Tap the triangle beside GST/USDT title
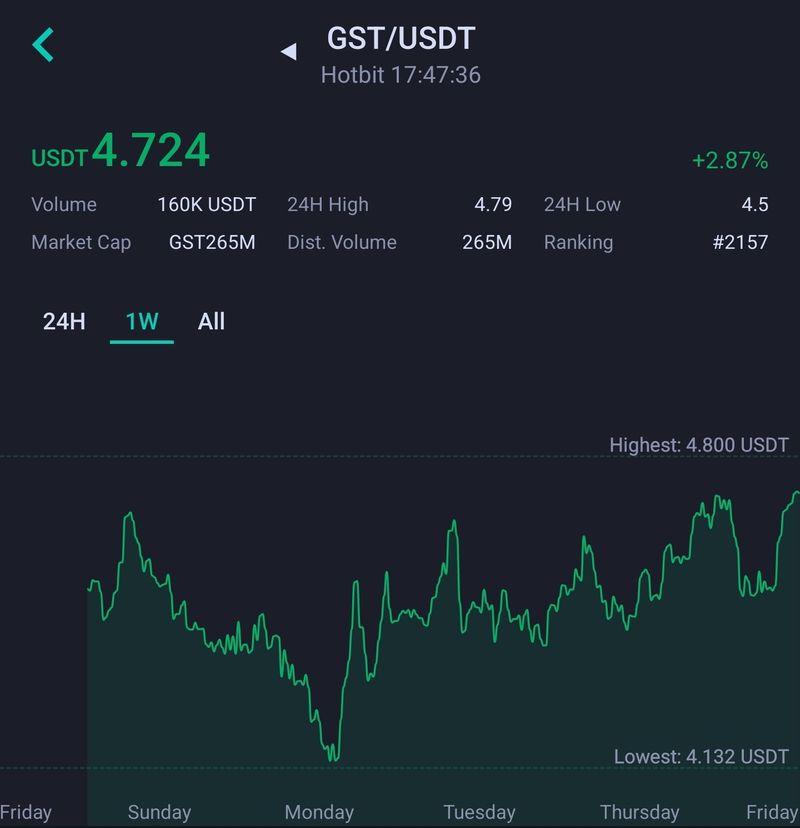This screenshot has height=828, width=800. 289,51
